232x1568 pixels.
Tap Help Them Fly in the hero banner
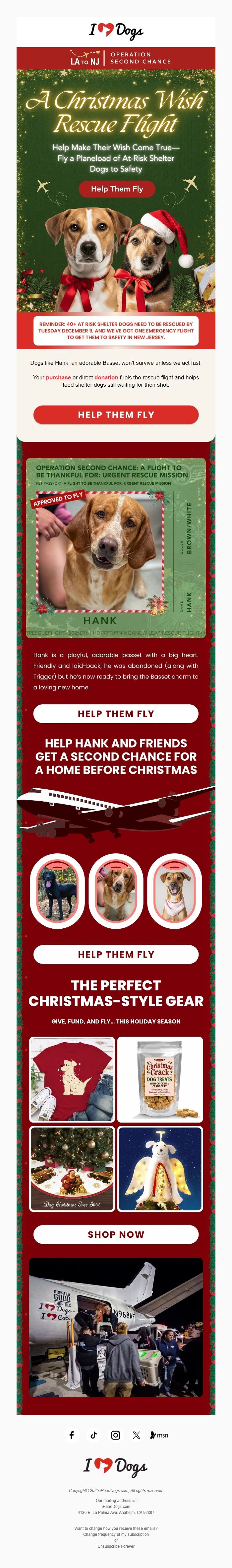(117, 189)
